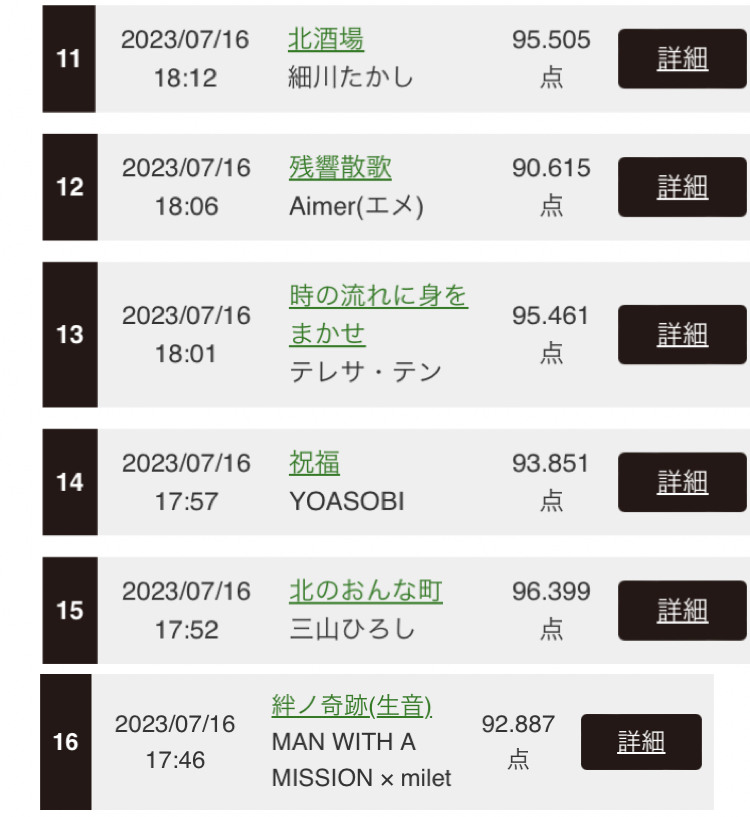Open the 北のおんな町 song link
Screen dimensions: 750x817
point(365,591)
